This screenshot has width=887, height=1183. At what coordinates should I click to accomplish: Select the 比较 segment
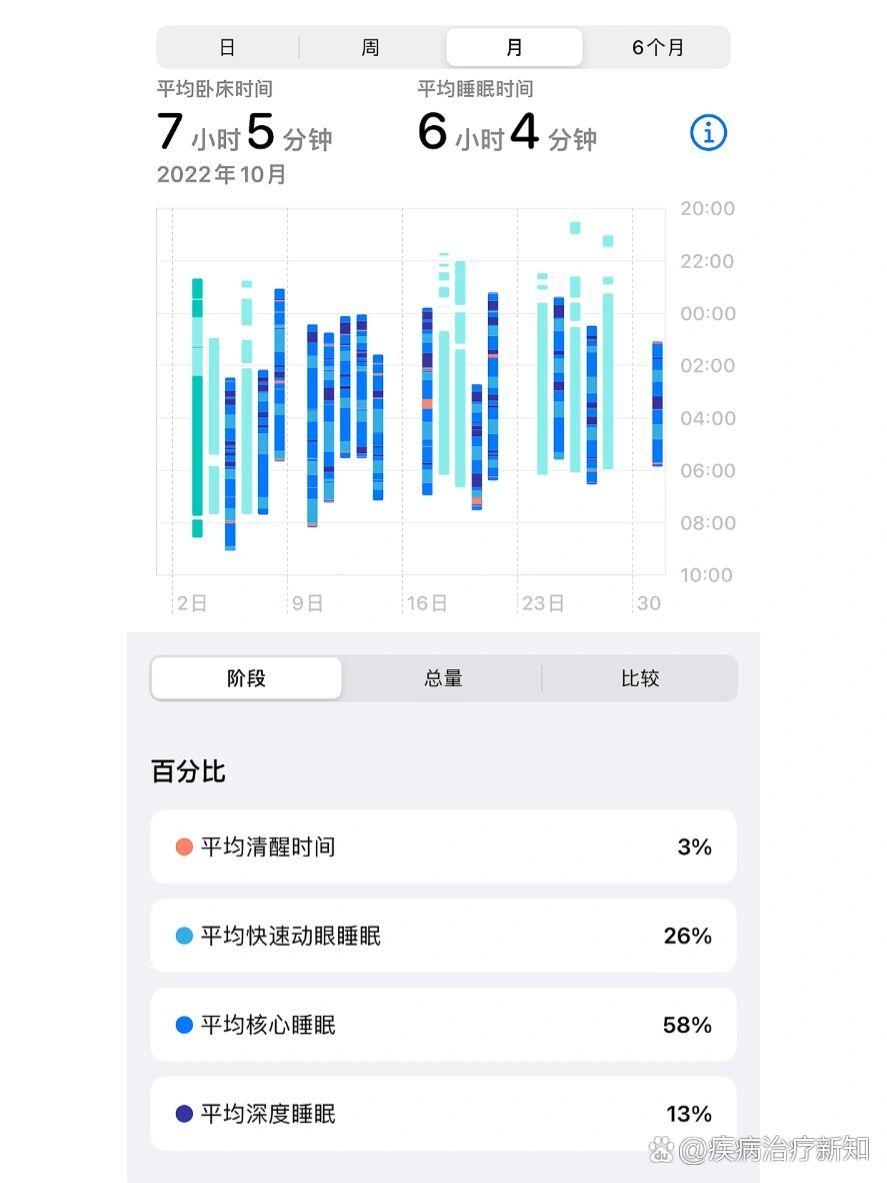(x=640, y=677)
